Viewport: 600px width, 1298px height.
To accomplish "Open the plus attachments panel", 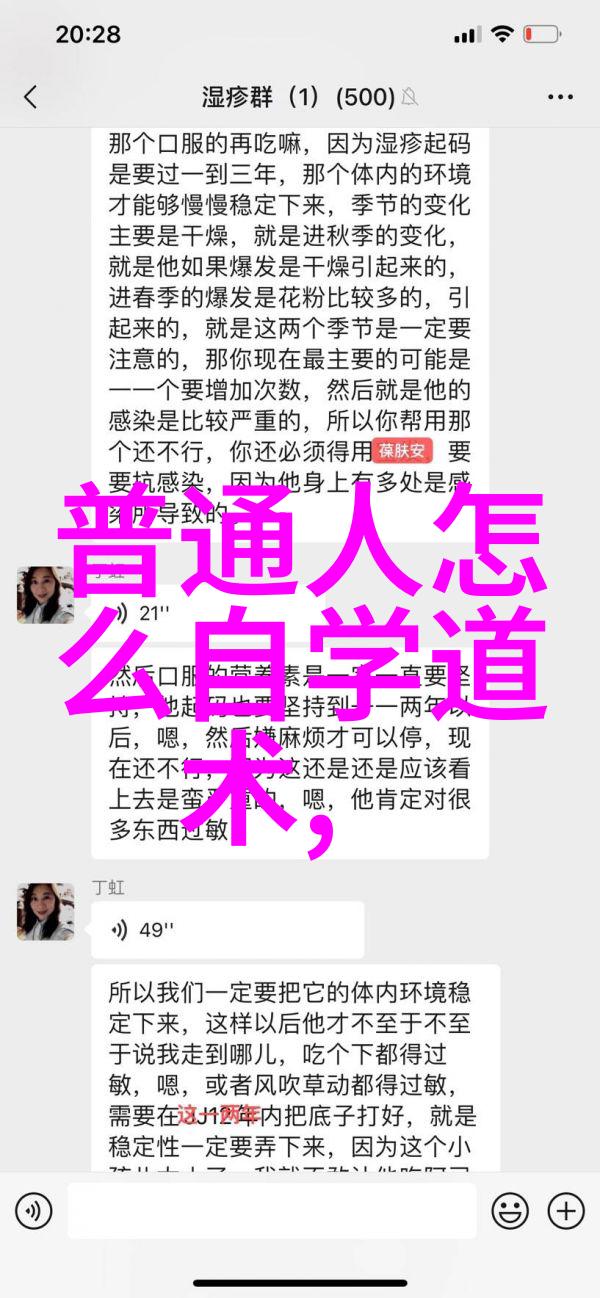I will 565,1212.
